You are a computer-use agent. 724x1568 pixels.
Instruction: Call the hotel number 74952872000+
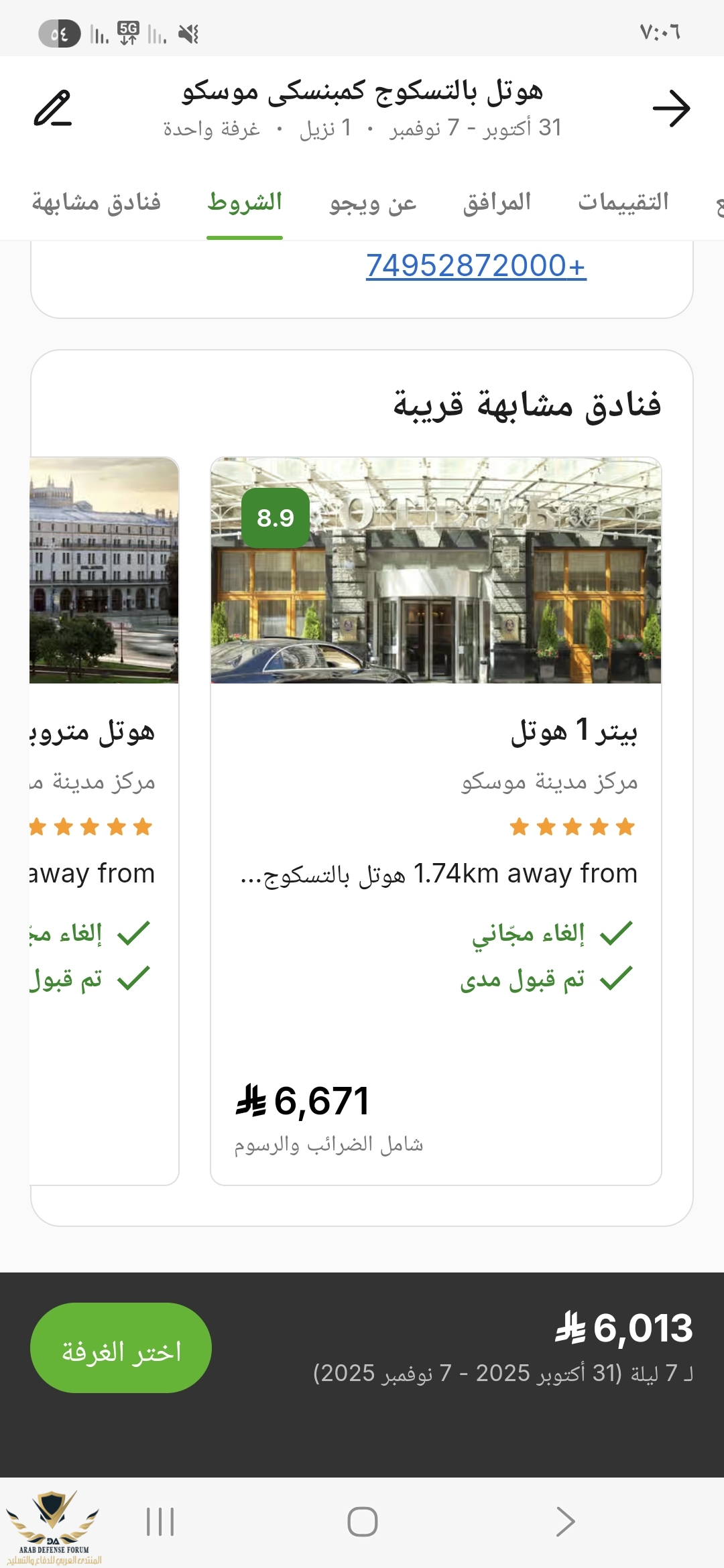[x=476, y=266]
